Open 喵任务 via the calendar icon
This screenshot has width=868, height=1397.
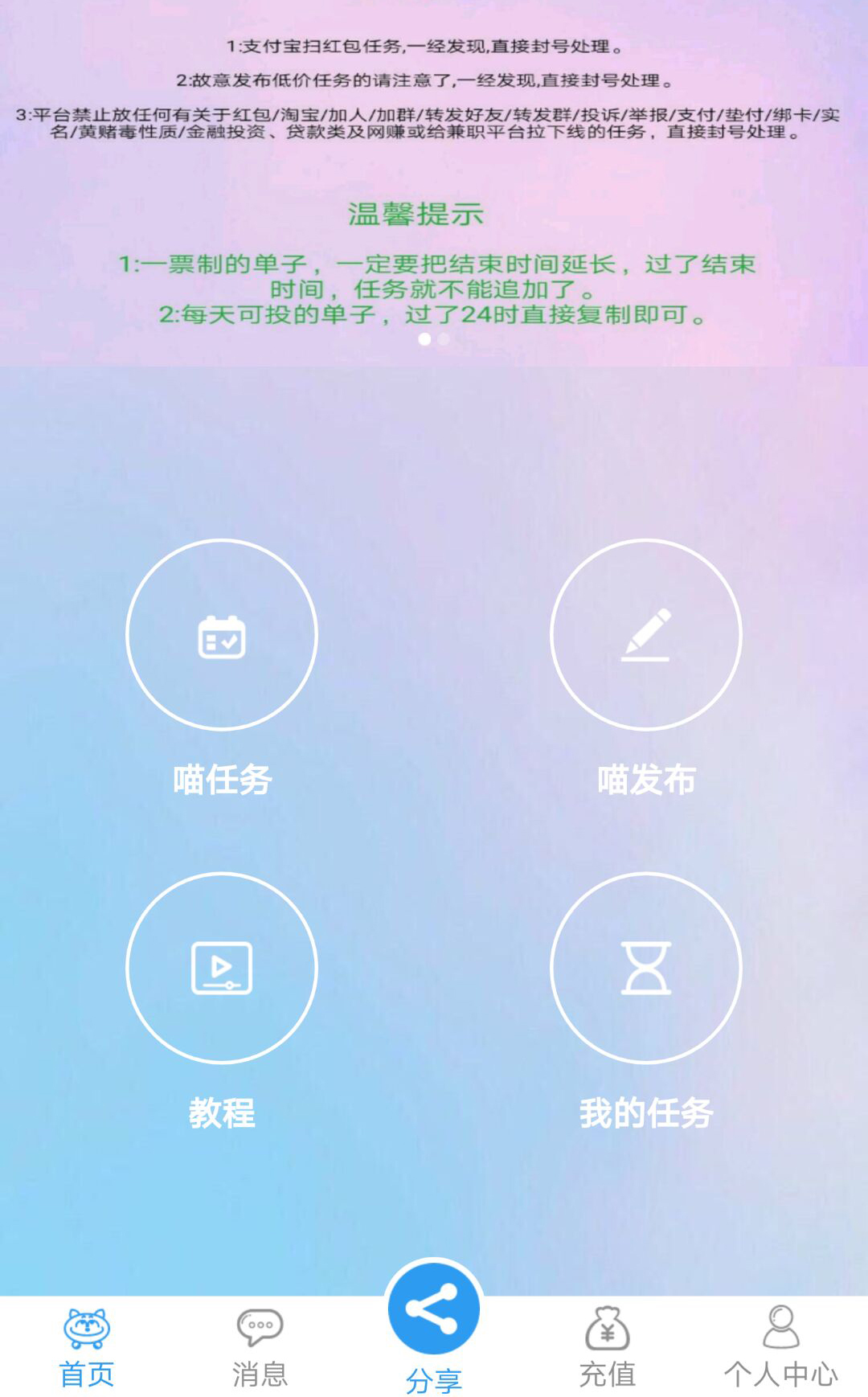[221, 634]
